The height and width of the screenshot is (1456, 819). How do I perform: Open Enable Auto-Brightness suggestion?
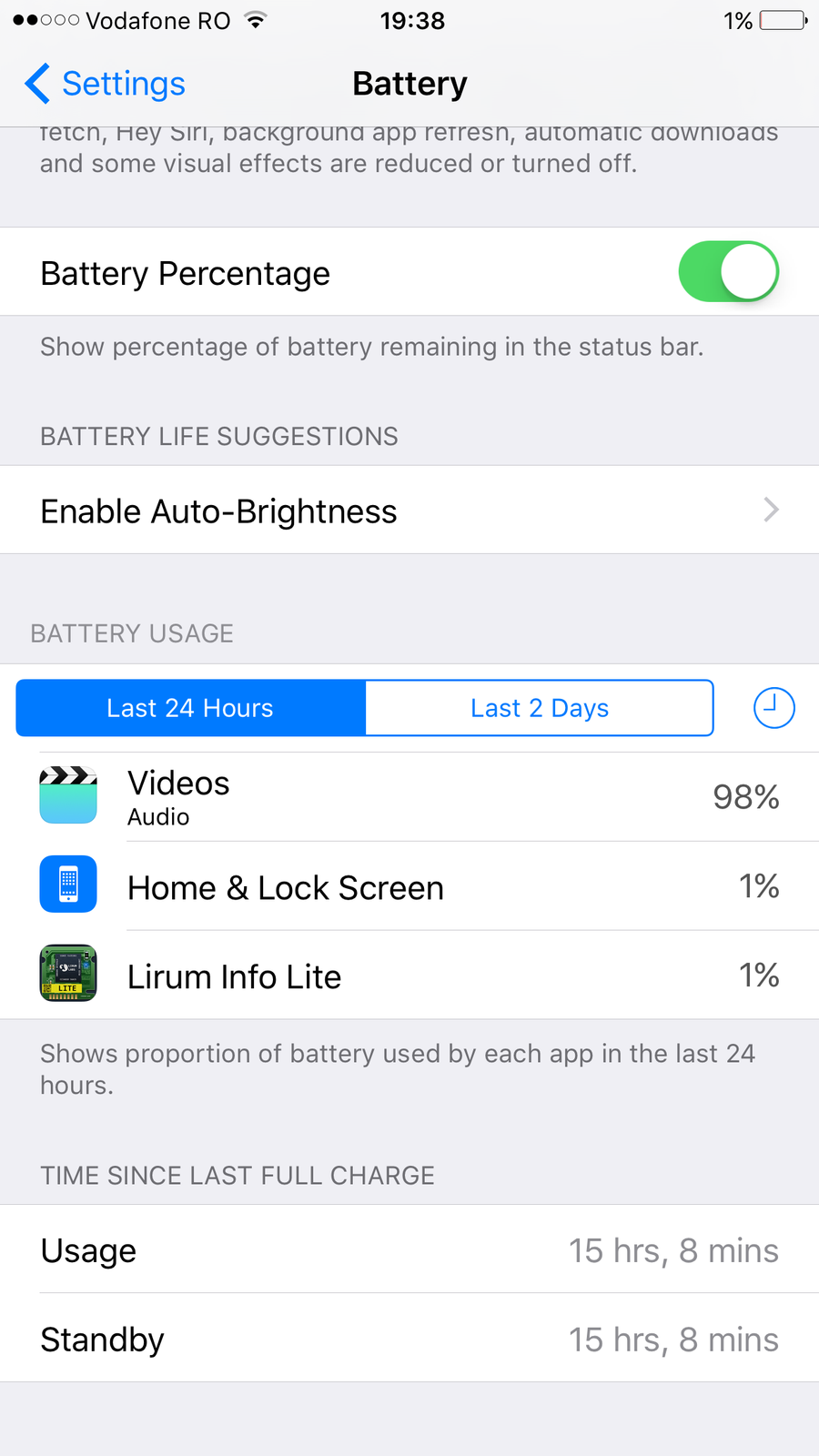point(409,511)
